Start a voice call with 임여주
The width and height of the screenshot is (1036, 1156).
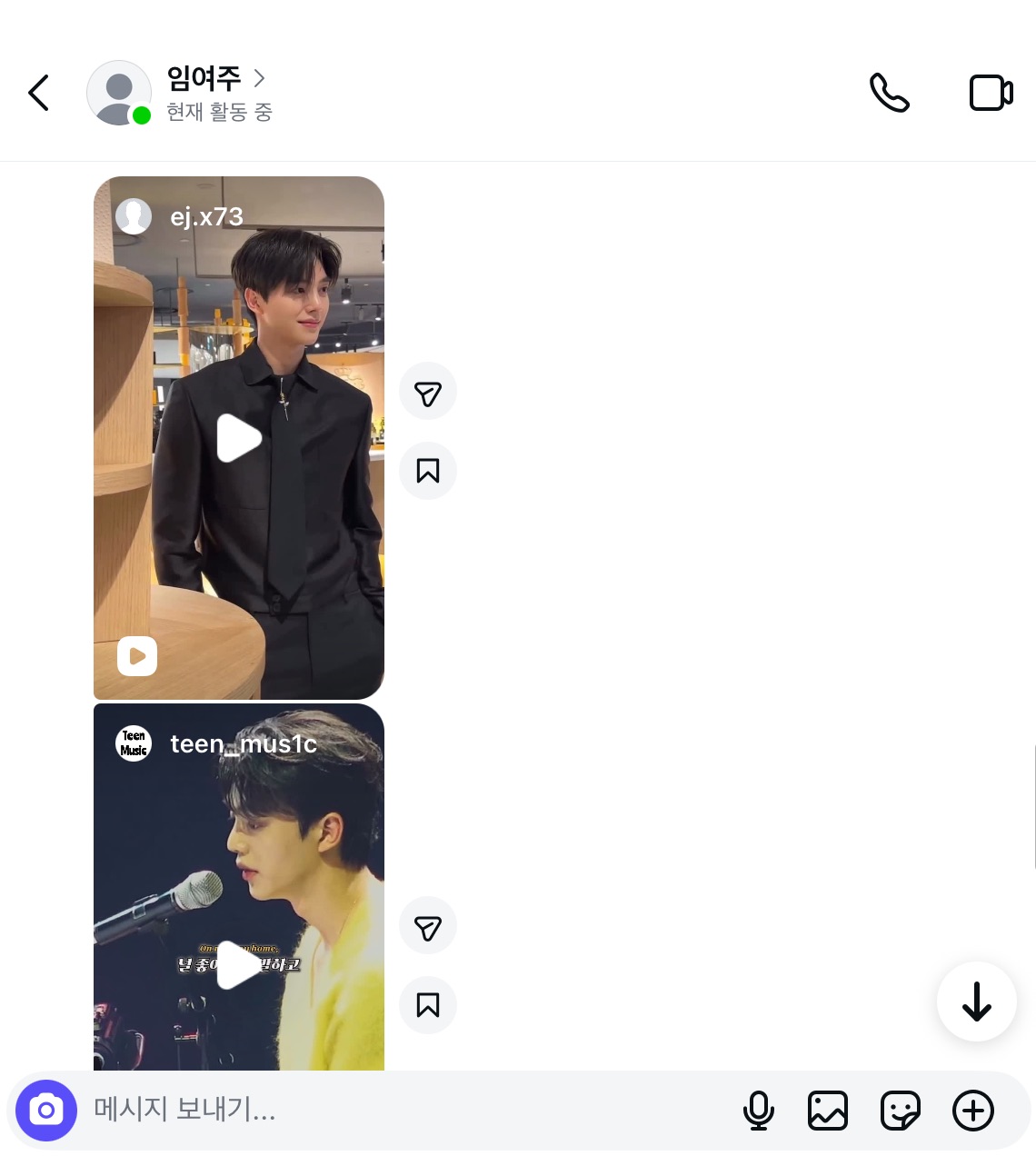coord(889,93)
